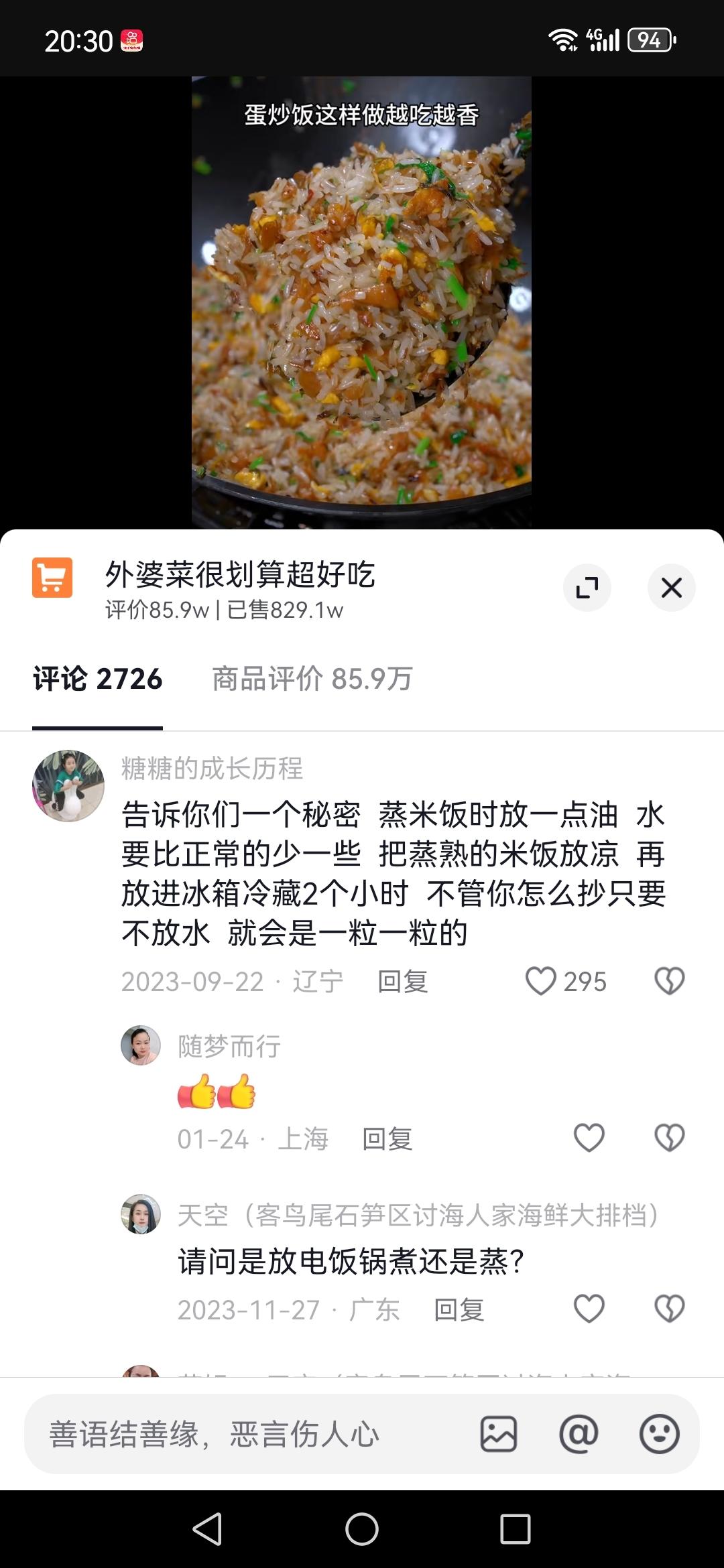Reply to 糖糖的成长历程's comment
Viewport: 724px width, 1568px height.
point(402,982)
